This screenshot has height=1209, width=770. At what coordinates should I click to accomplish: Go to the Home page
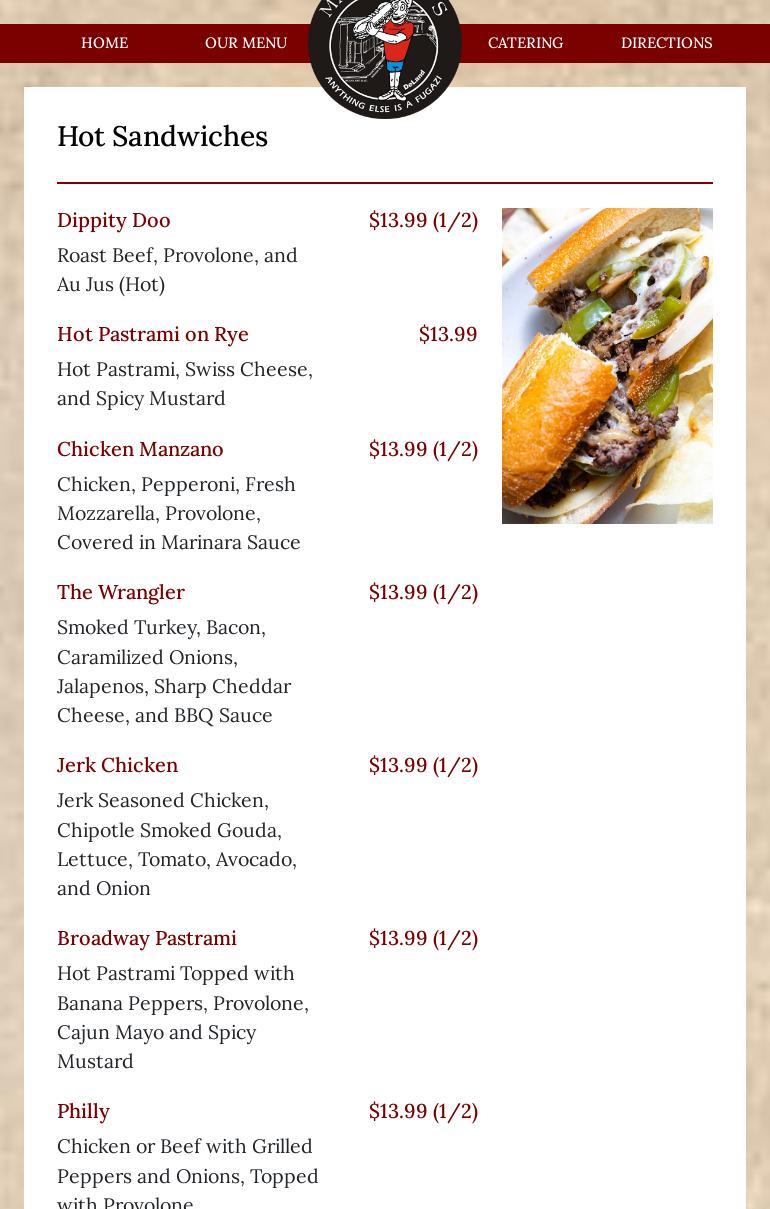(x=104, y=43)
